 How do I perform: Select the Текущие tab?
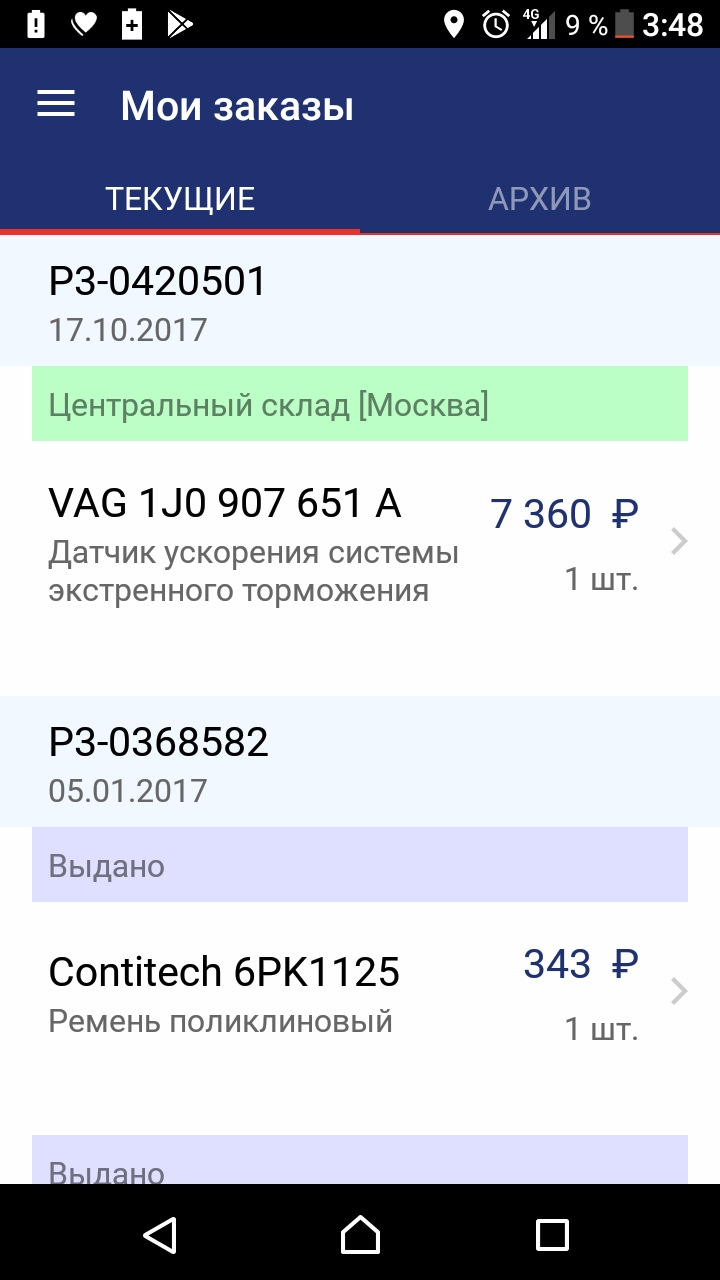[180, 199]
